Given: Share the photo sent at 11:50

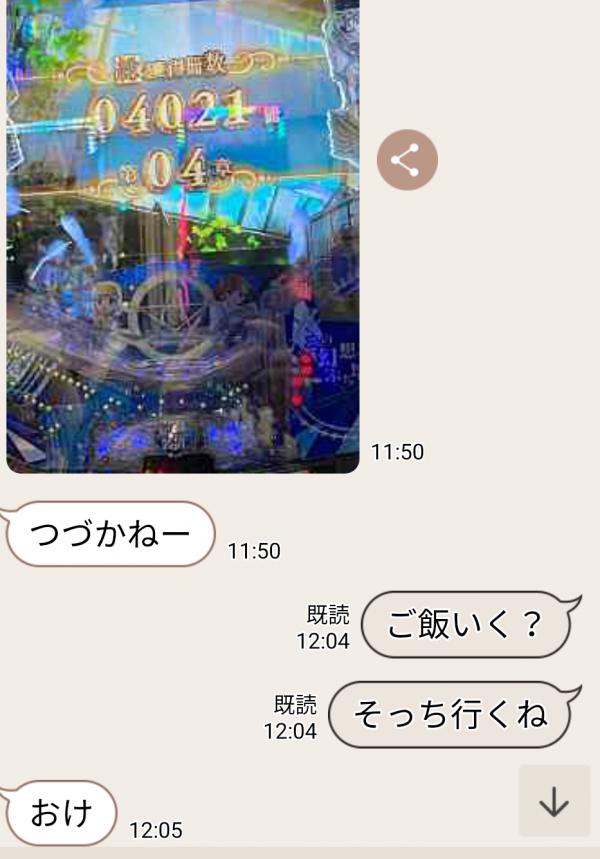Looking at the screenshot, I should click(x=407, y=160).
